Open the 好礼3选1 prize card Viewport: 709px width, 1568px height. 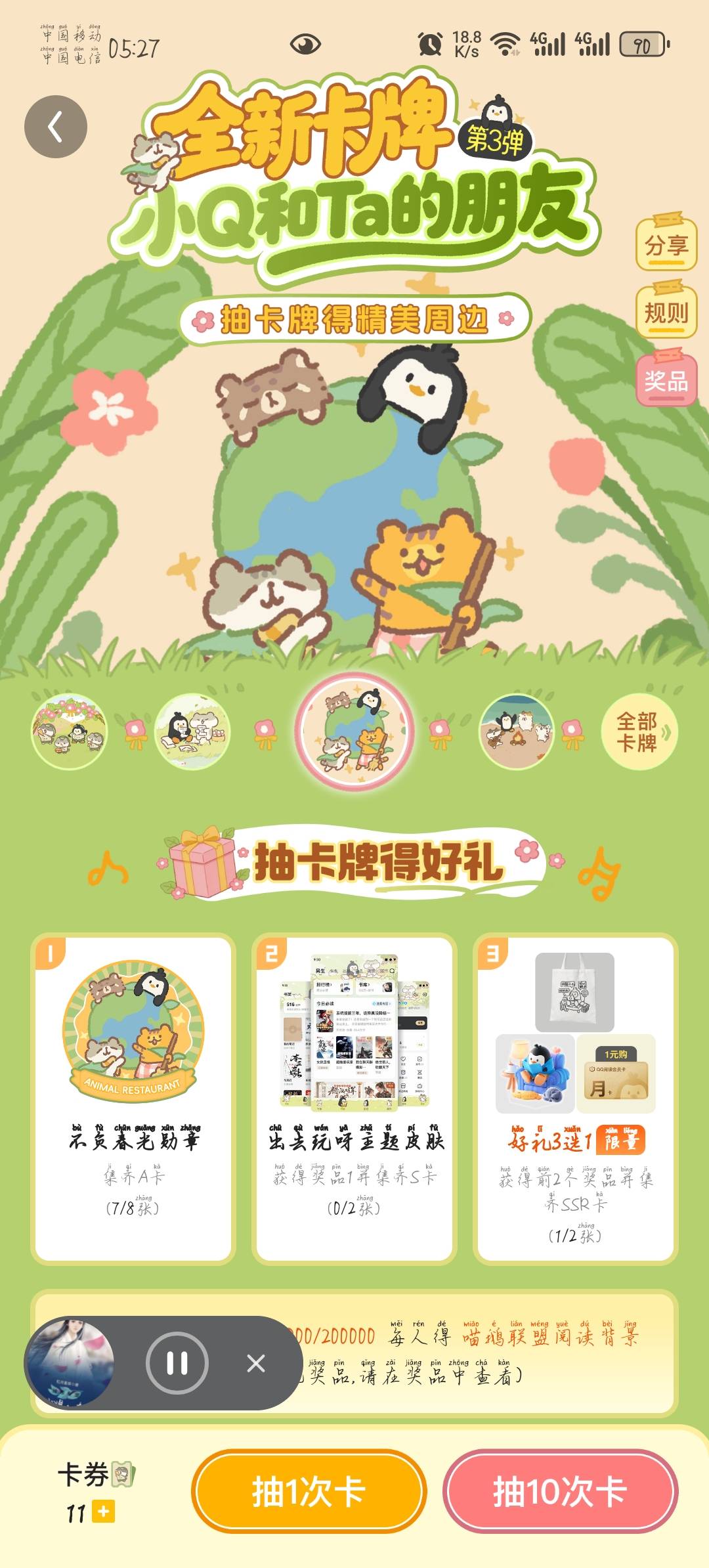[x=575, y=1098]
